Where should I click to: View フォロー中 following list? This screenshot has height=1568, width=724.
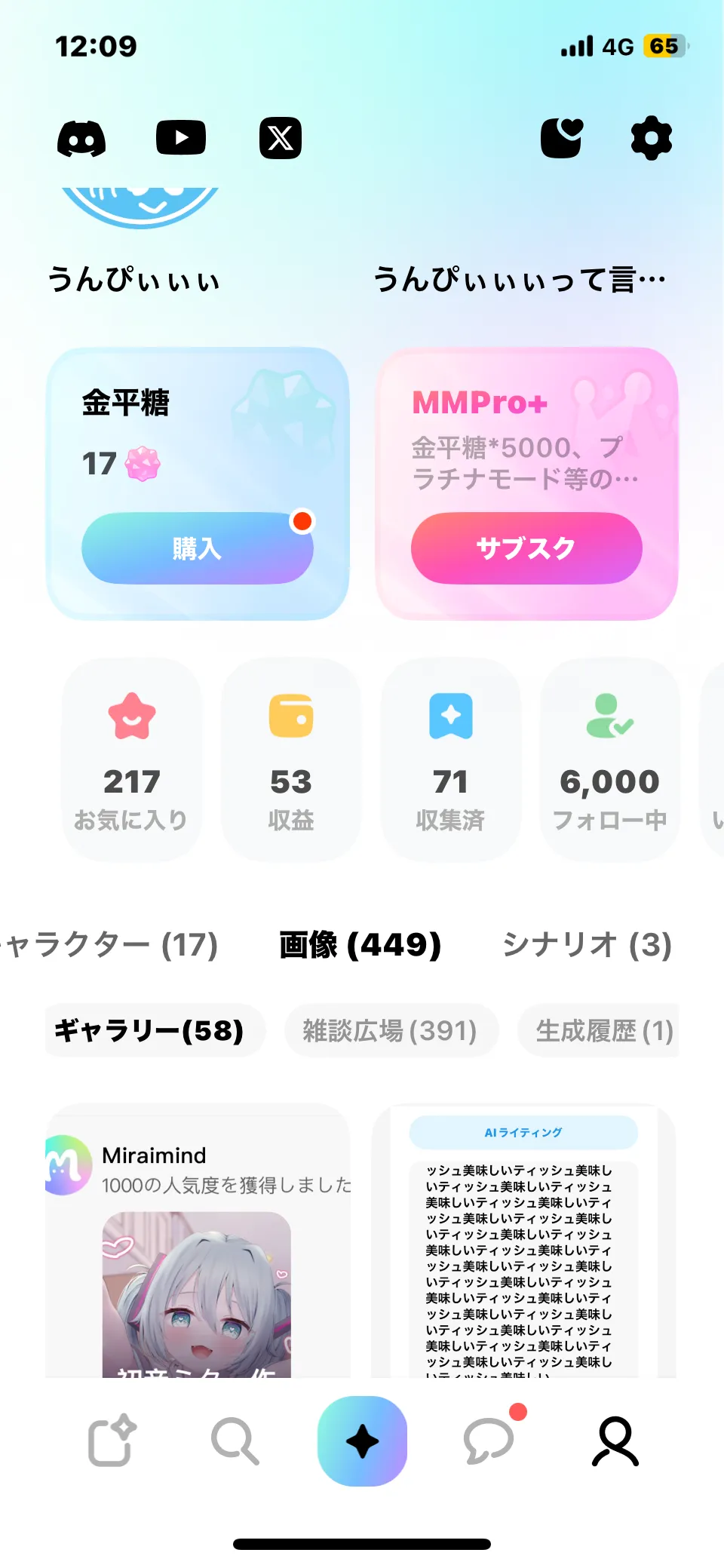(x=609, y=760)
